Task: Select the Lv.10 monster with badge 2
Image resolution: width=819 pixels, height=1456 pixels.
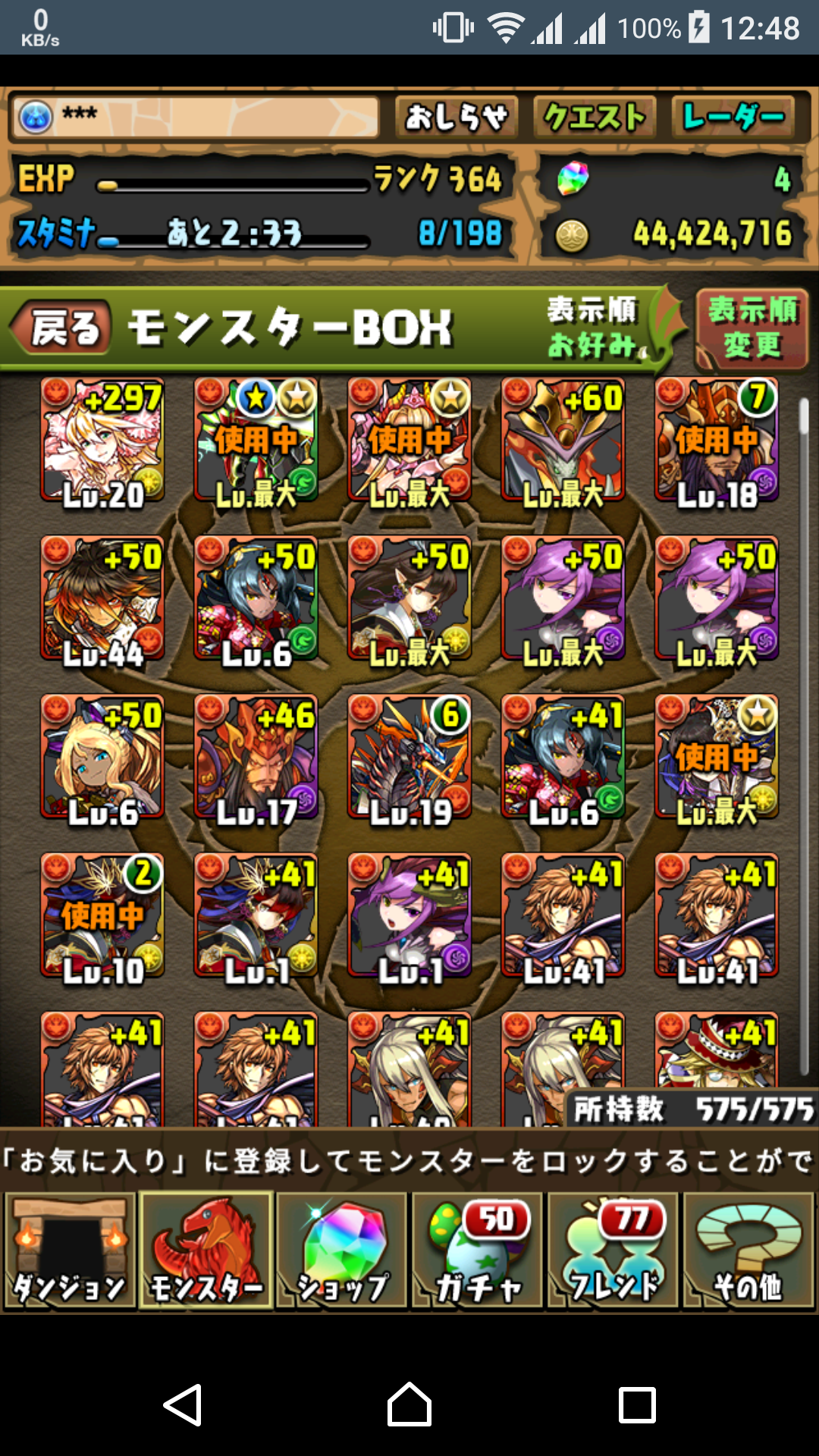Action: [102, 916]
